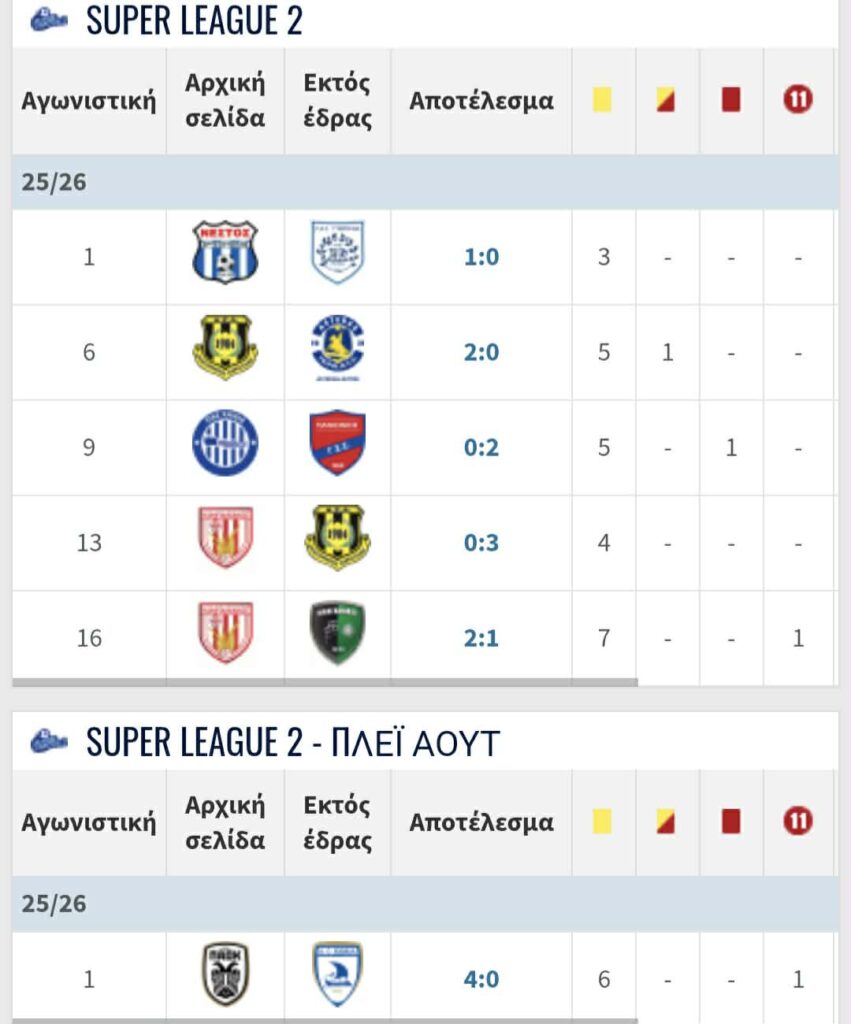Screen dimensions: 851x1024
Task: Open the away team crest in the 4:0 row
Action: coord(337,974)
